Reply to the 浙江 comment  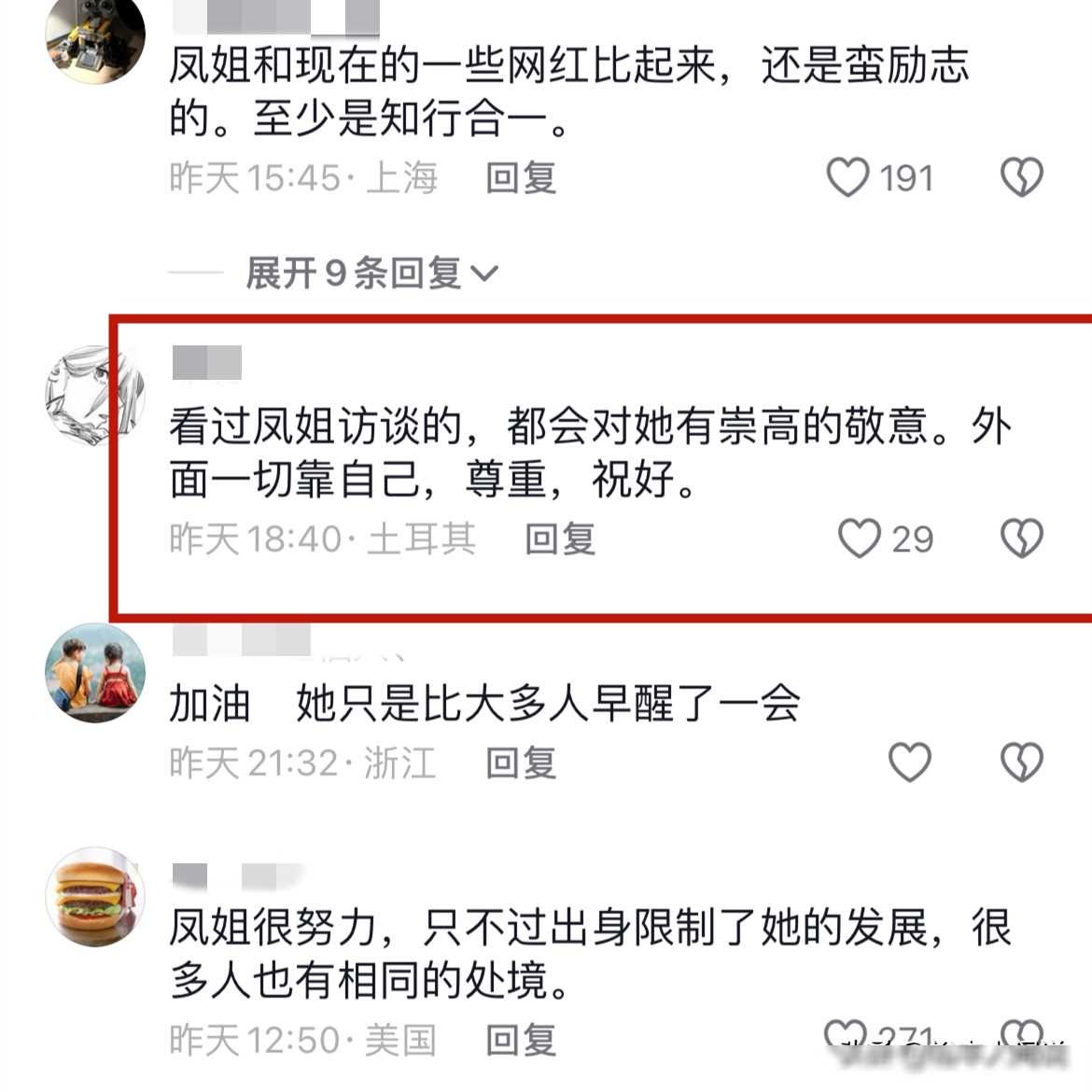(x=521, y=763)
